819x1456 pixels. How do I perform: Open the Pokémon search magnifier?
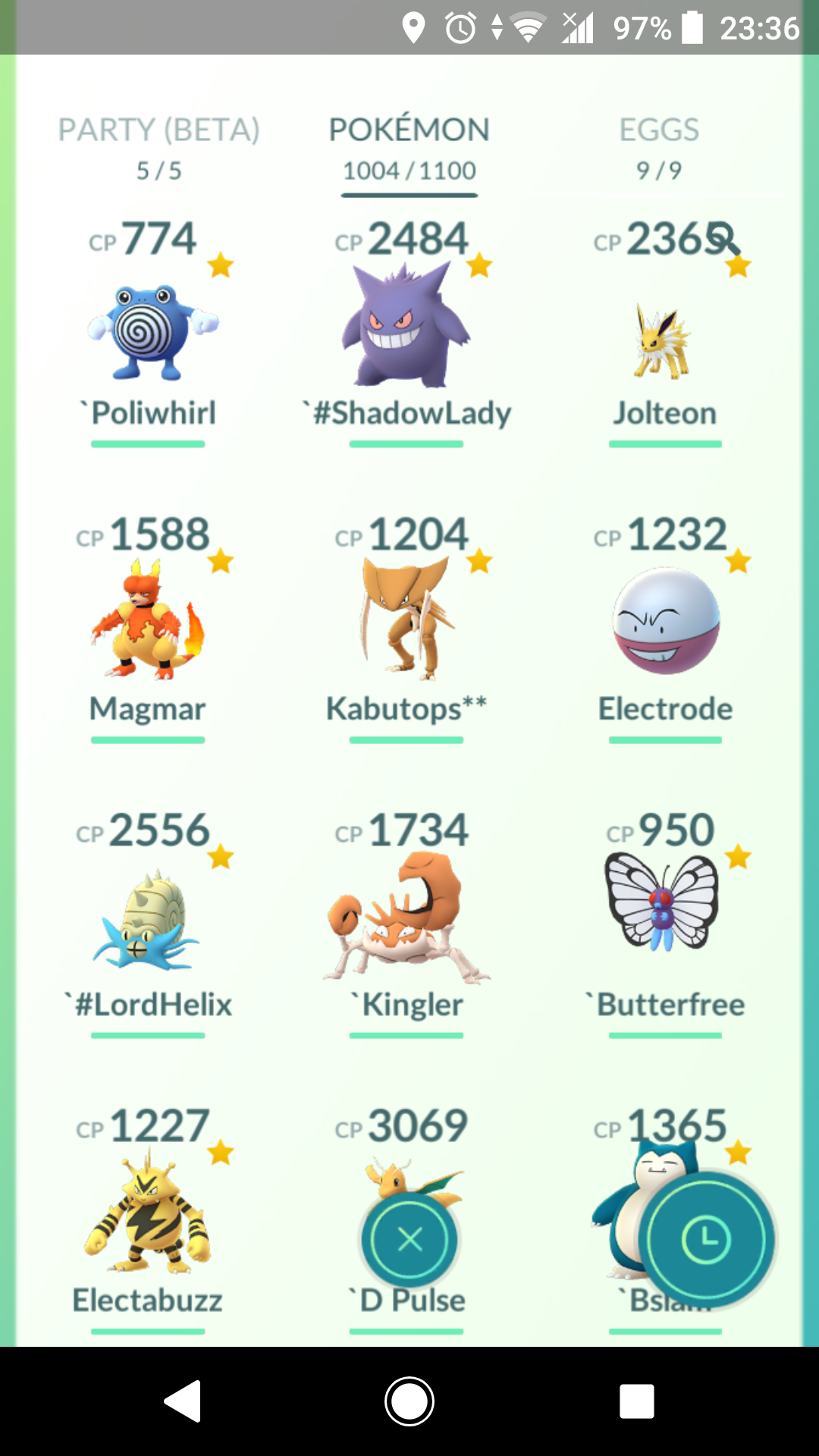724,239
